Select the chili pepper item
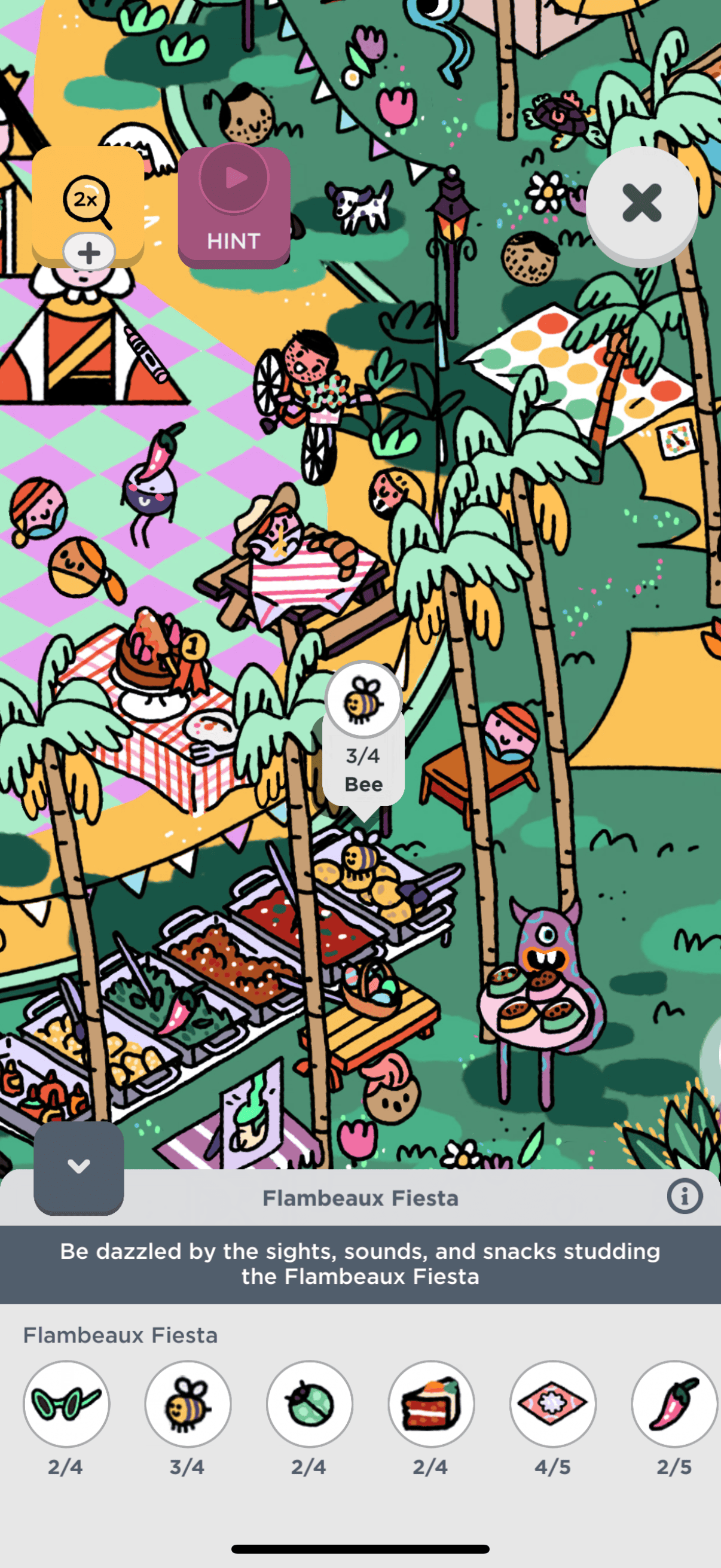The image size is (721, 1568). [674, 1403]
